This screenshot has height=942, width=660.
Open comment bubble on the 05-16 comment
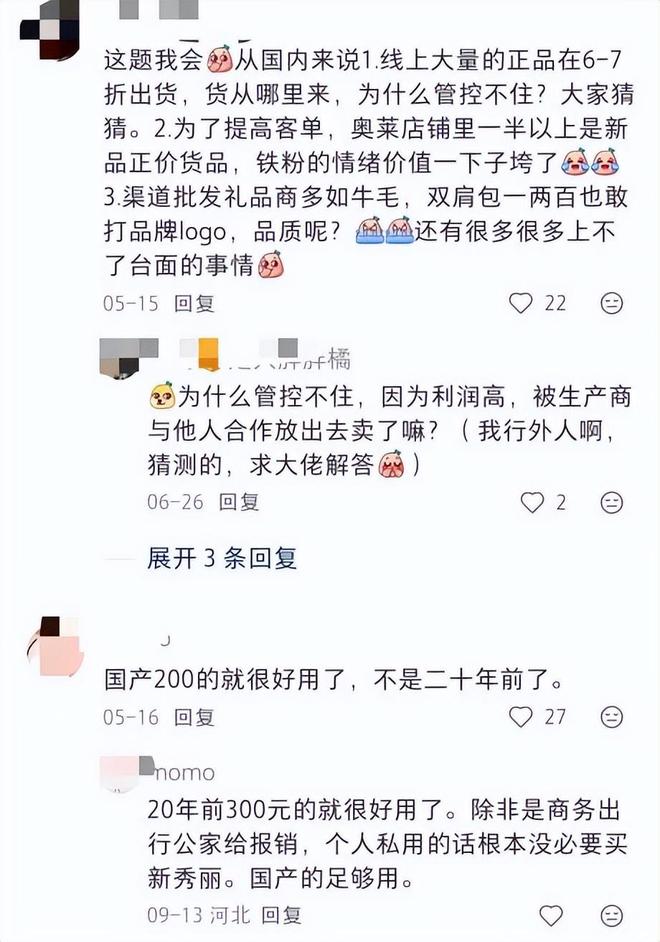(612, 716)
